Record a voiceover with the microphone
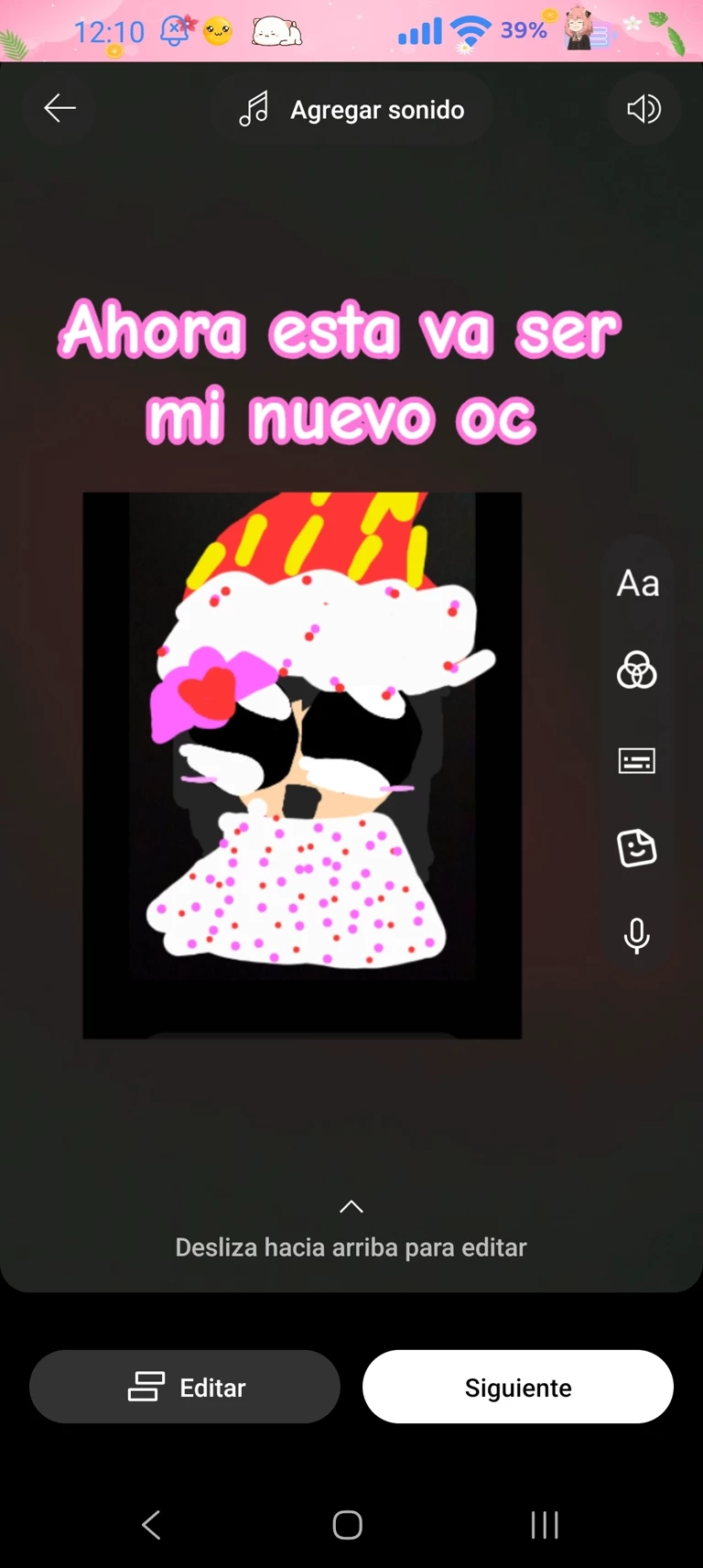 pyautogui.click(x=637, y=936)
